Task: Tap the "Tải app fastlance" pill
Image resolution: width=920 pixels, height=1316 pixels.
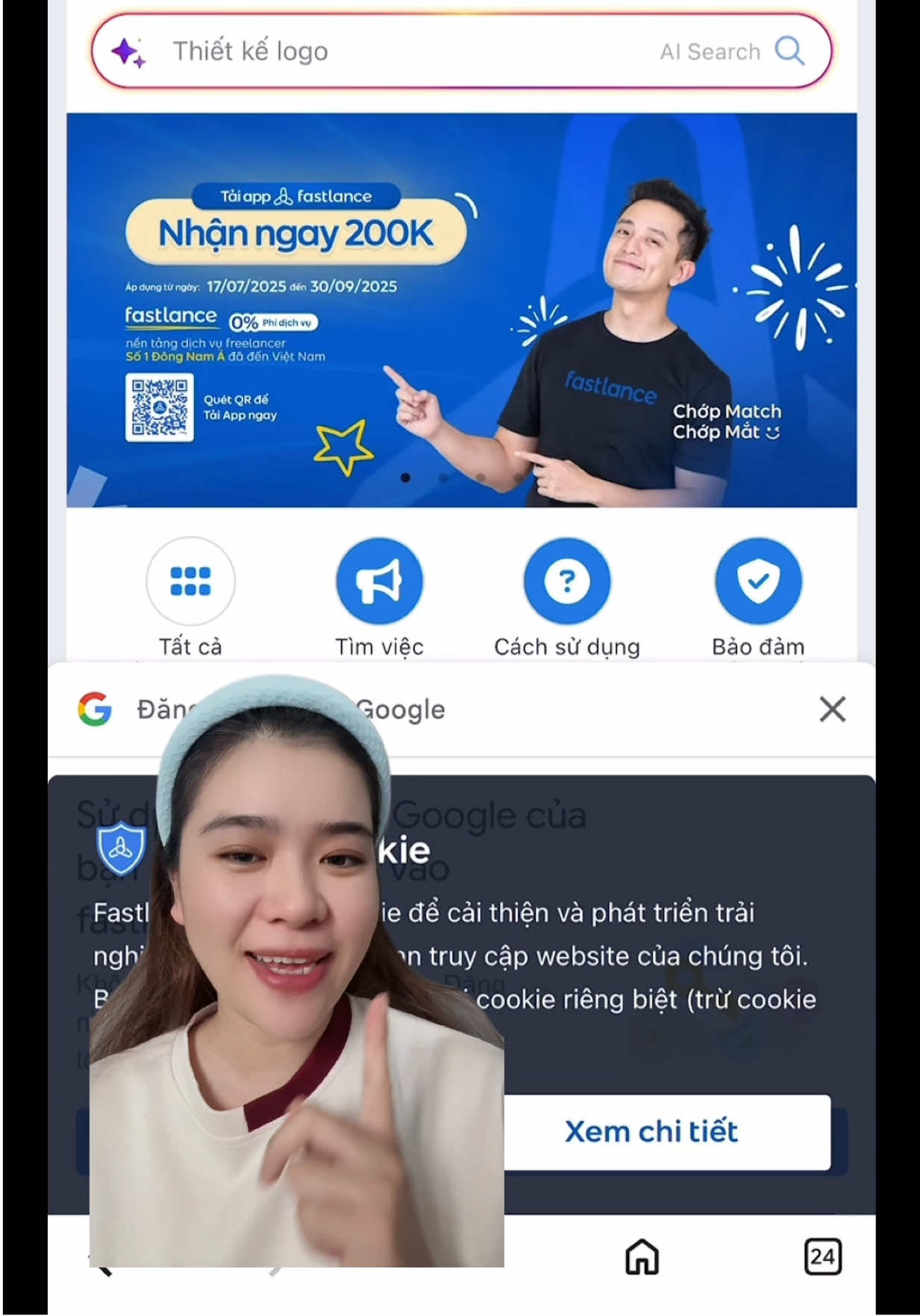Action: coord(298,196)
